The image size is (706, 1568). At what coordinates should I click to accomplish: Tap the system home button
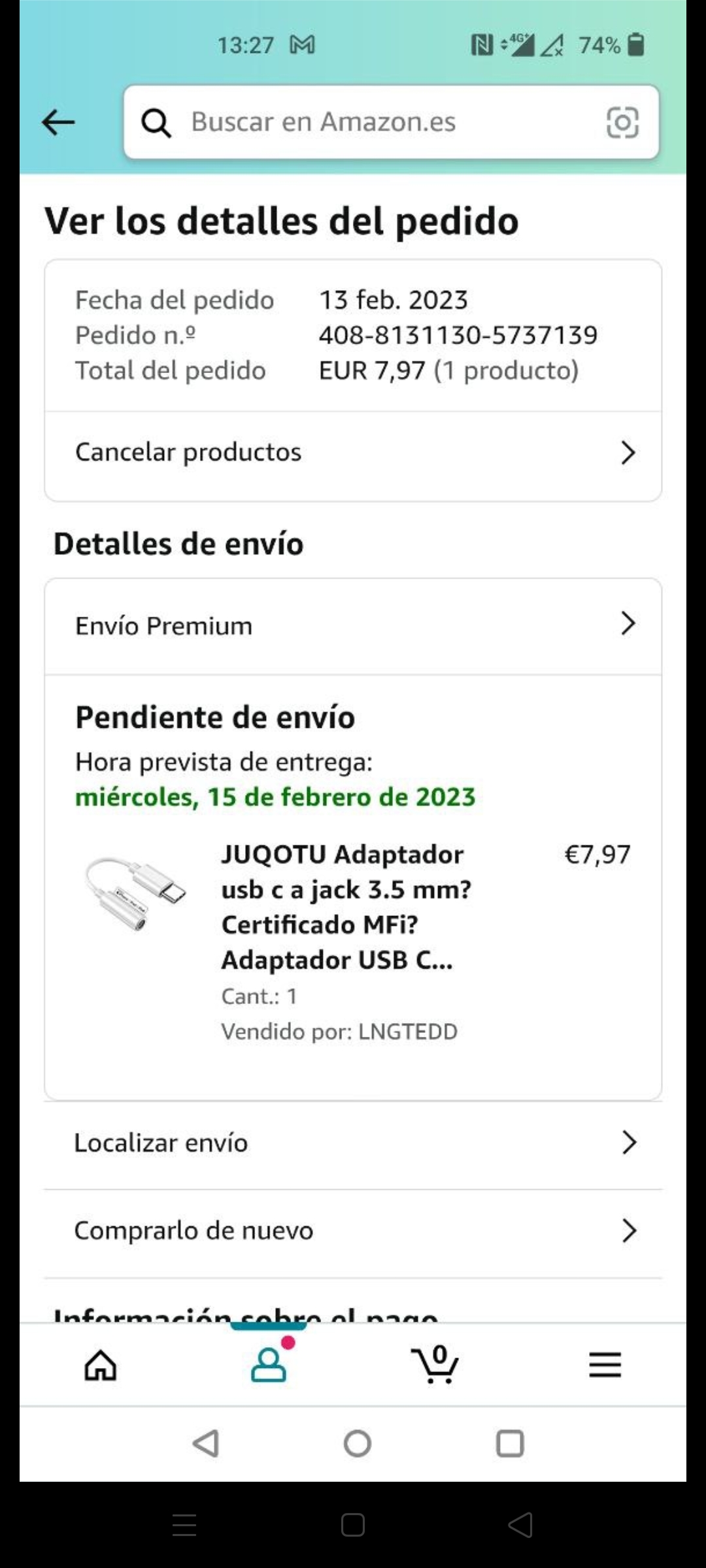pos(357,1443)
